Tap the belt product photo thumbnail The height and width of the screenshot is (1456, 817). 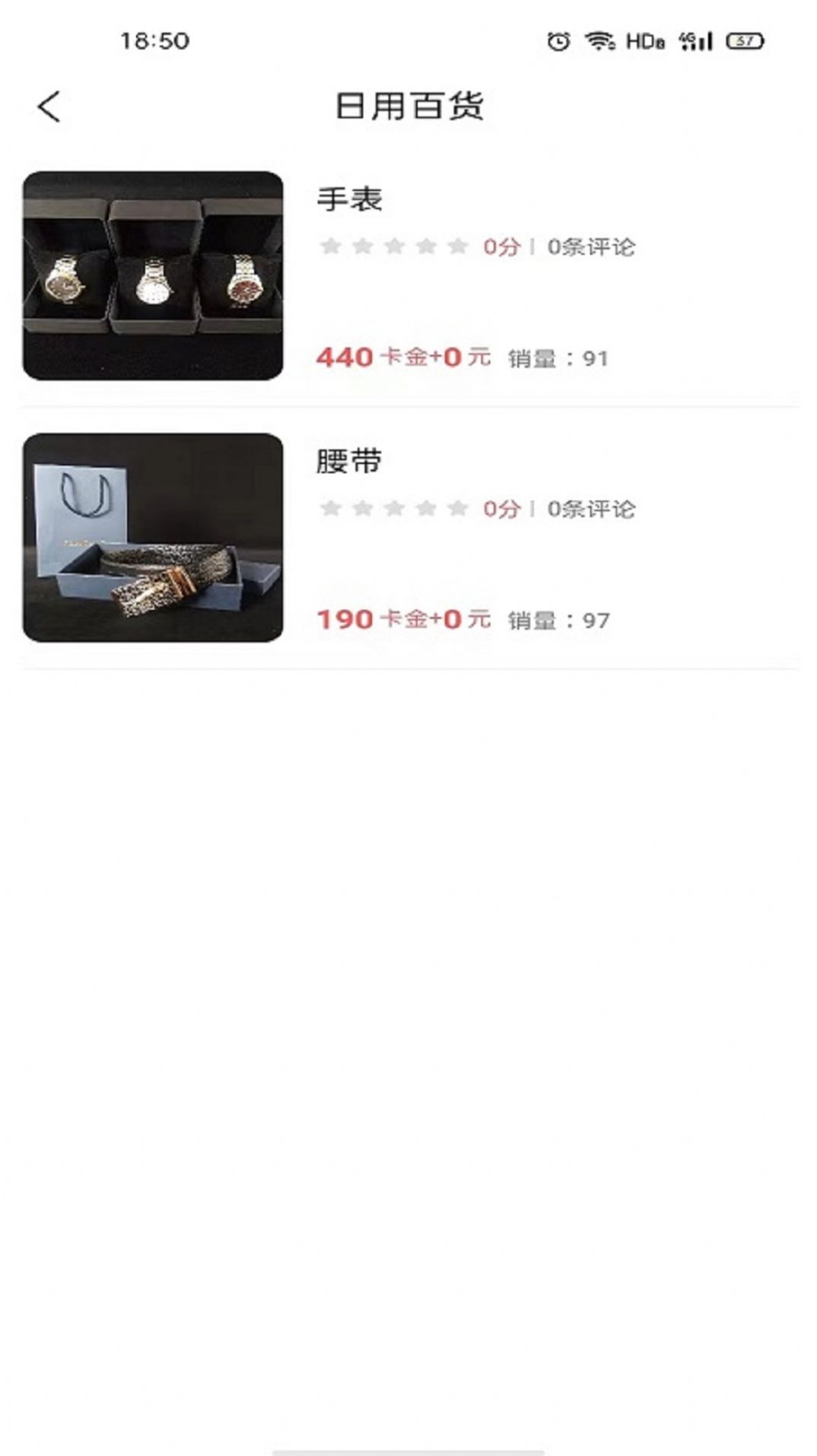[x=154, y=537]
